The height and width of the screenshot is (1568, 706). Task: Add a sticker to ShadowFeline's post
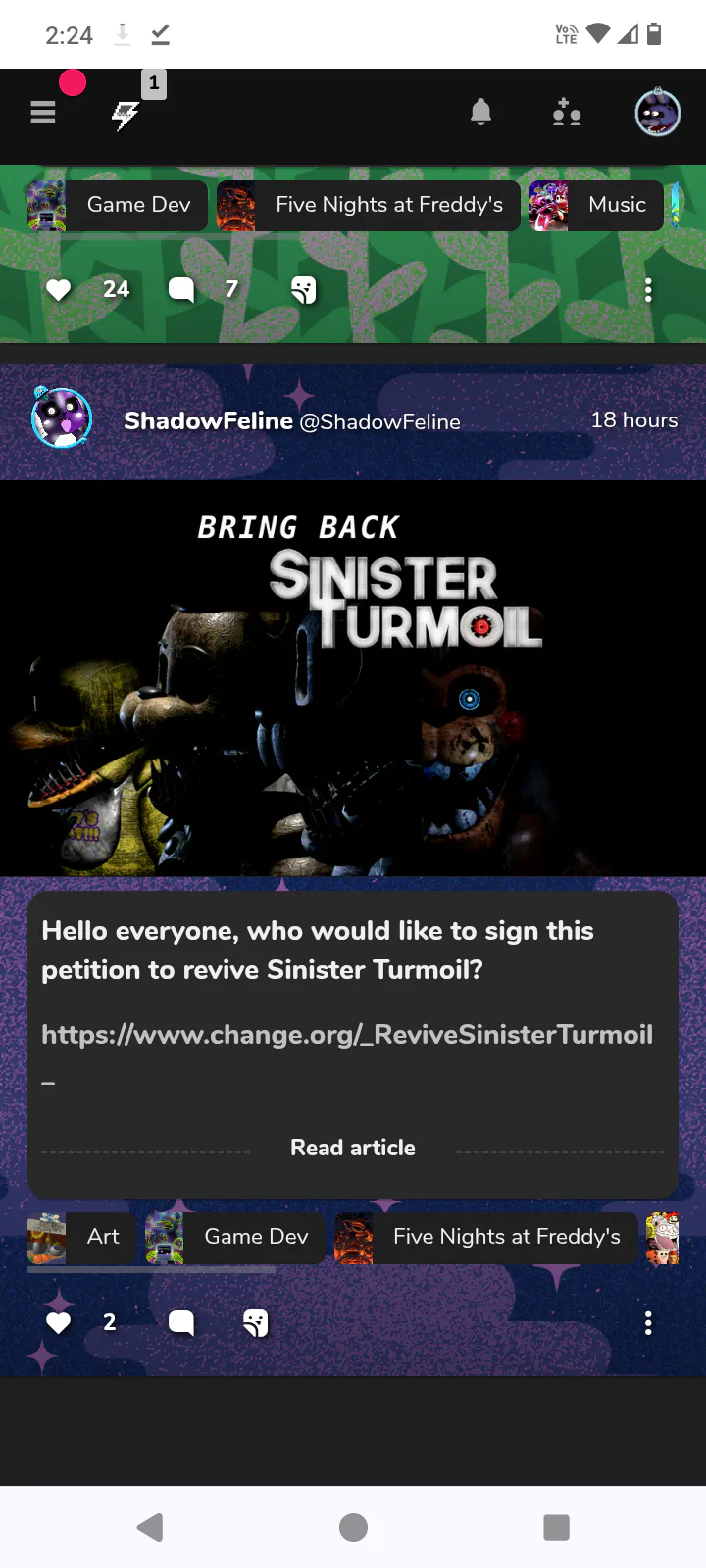coord(255,1323)
